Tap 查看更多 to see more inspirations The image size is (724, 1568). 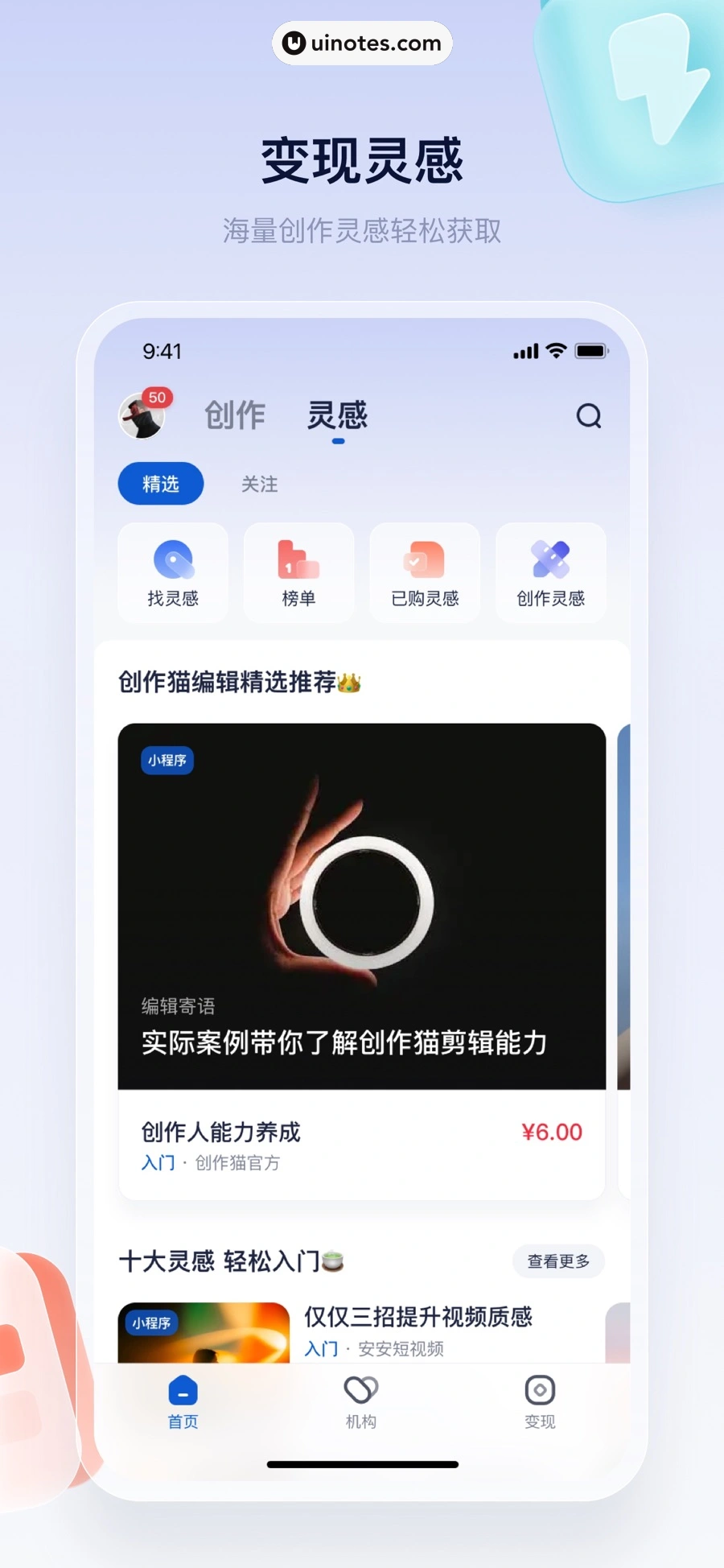tap(558, 1261)
